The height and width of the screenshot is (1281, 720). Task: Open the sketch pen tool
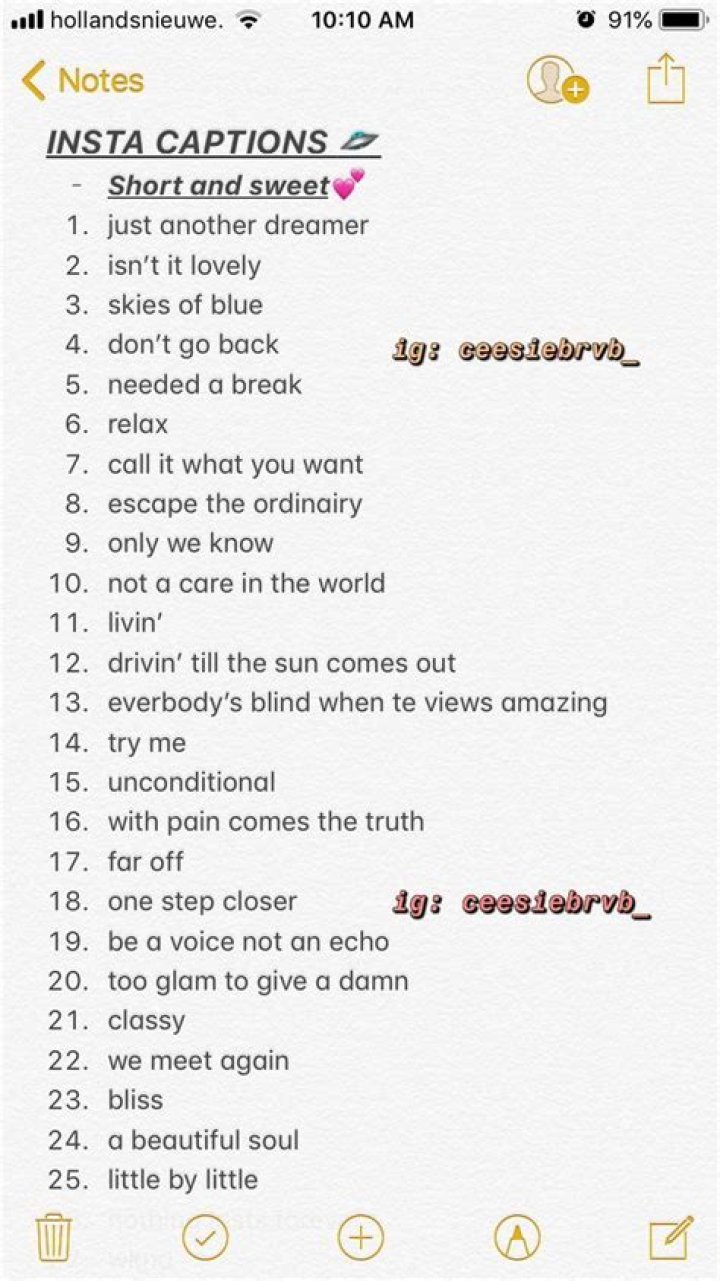pyautogui.click(x=517, y=1239)
